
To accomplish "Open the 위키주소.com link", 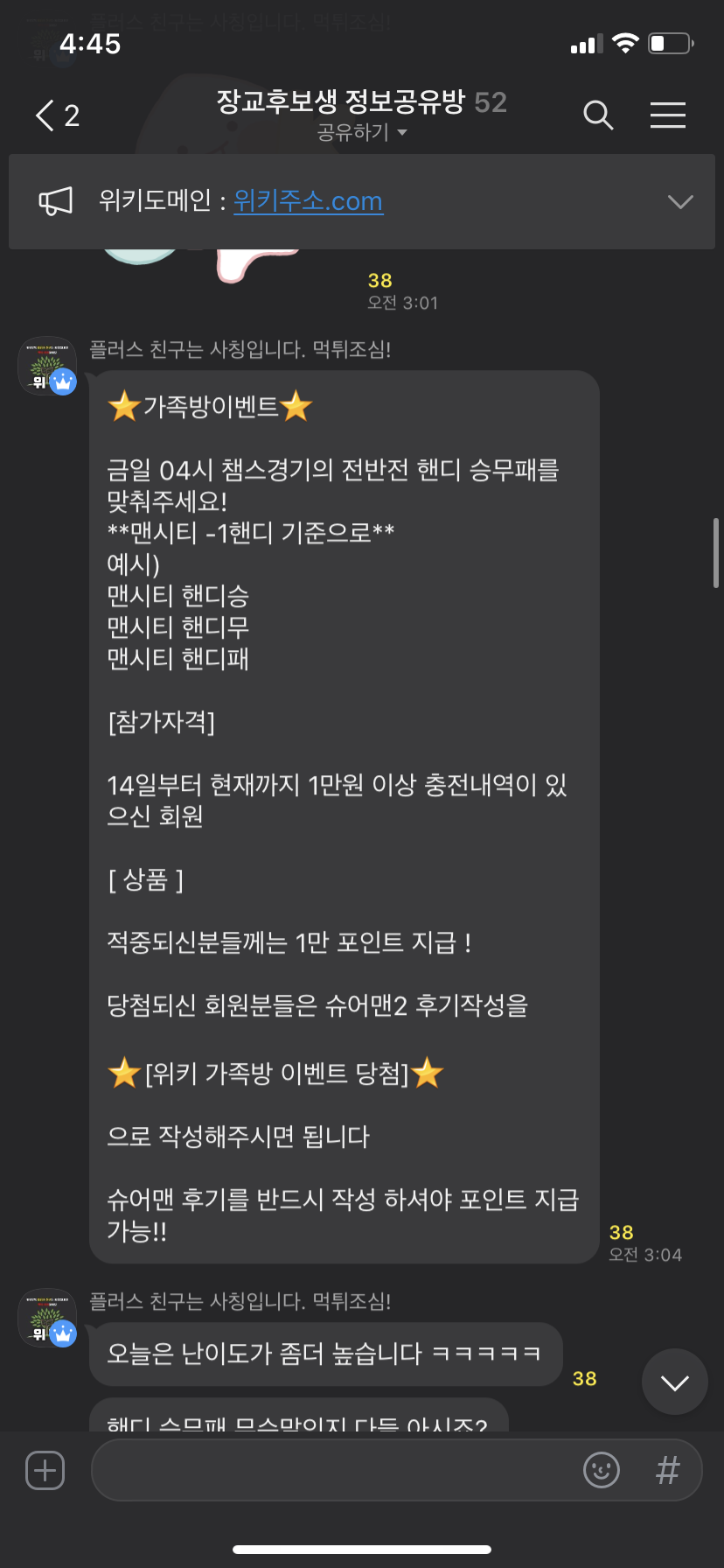I will [x=308, y=201].
